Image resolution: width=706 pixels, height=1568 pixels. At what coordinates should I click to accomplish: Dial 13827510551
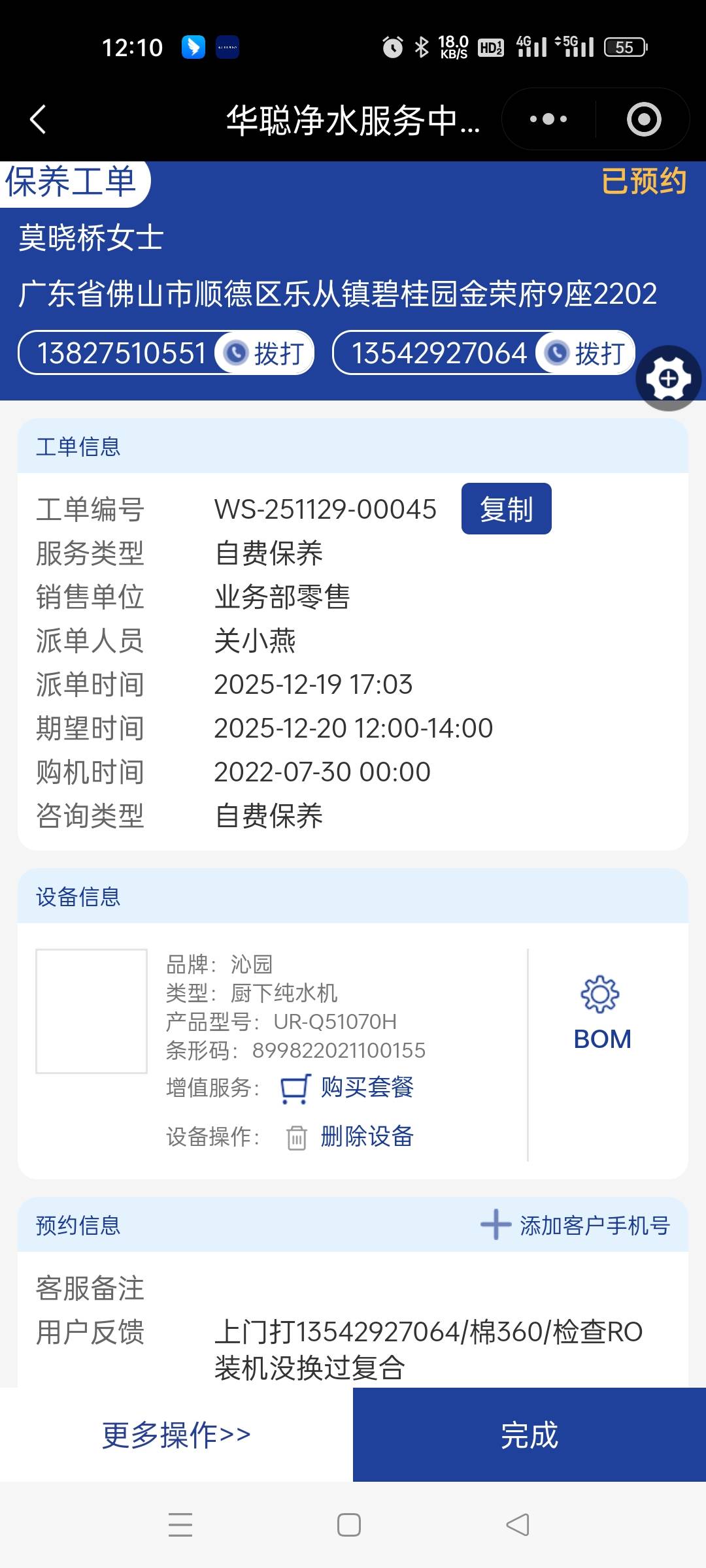click(265, 353)
